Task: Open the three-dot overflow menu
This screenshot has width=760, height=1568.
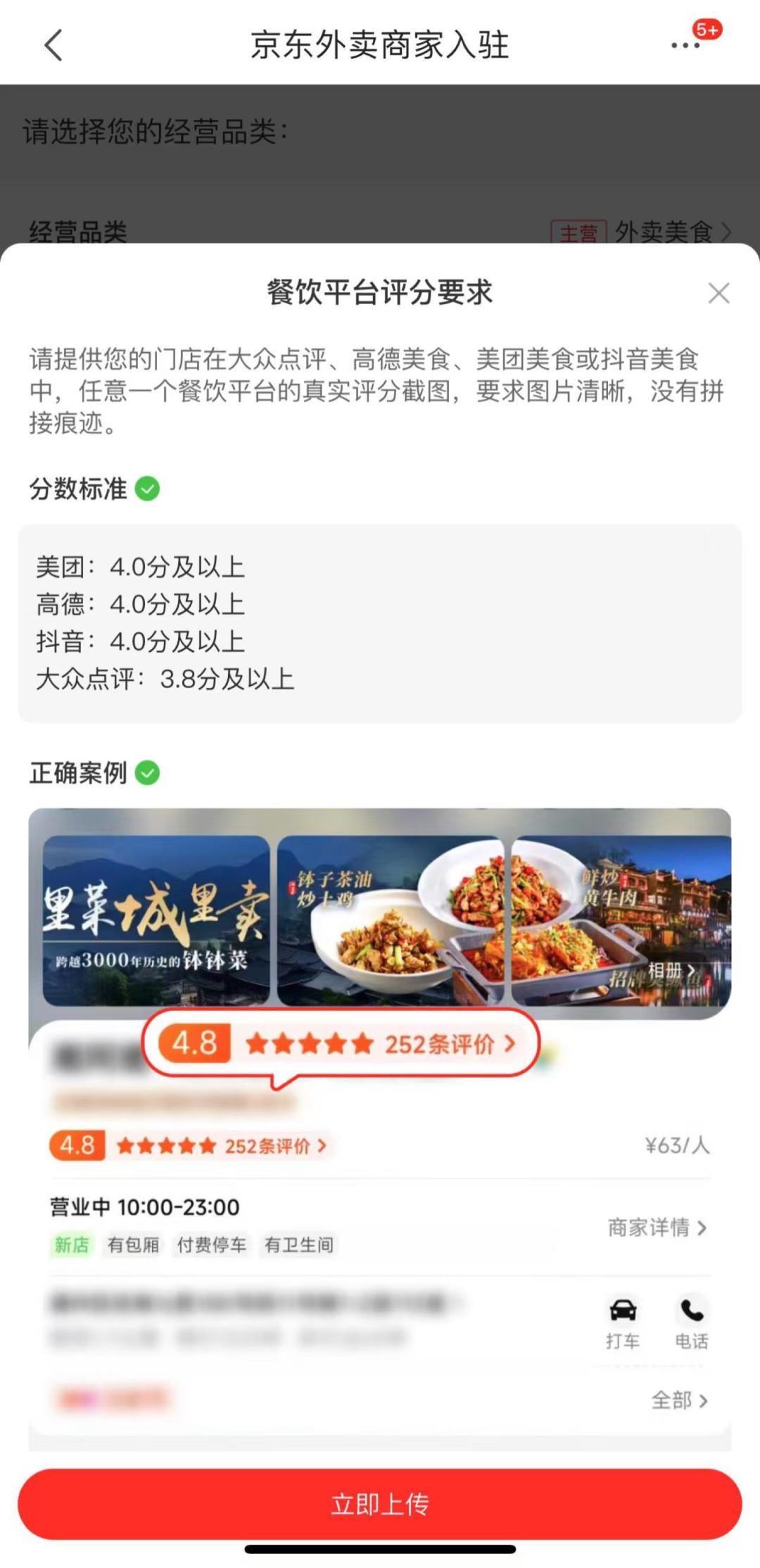Action: coord(685,46)
